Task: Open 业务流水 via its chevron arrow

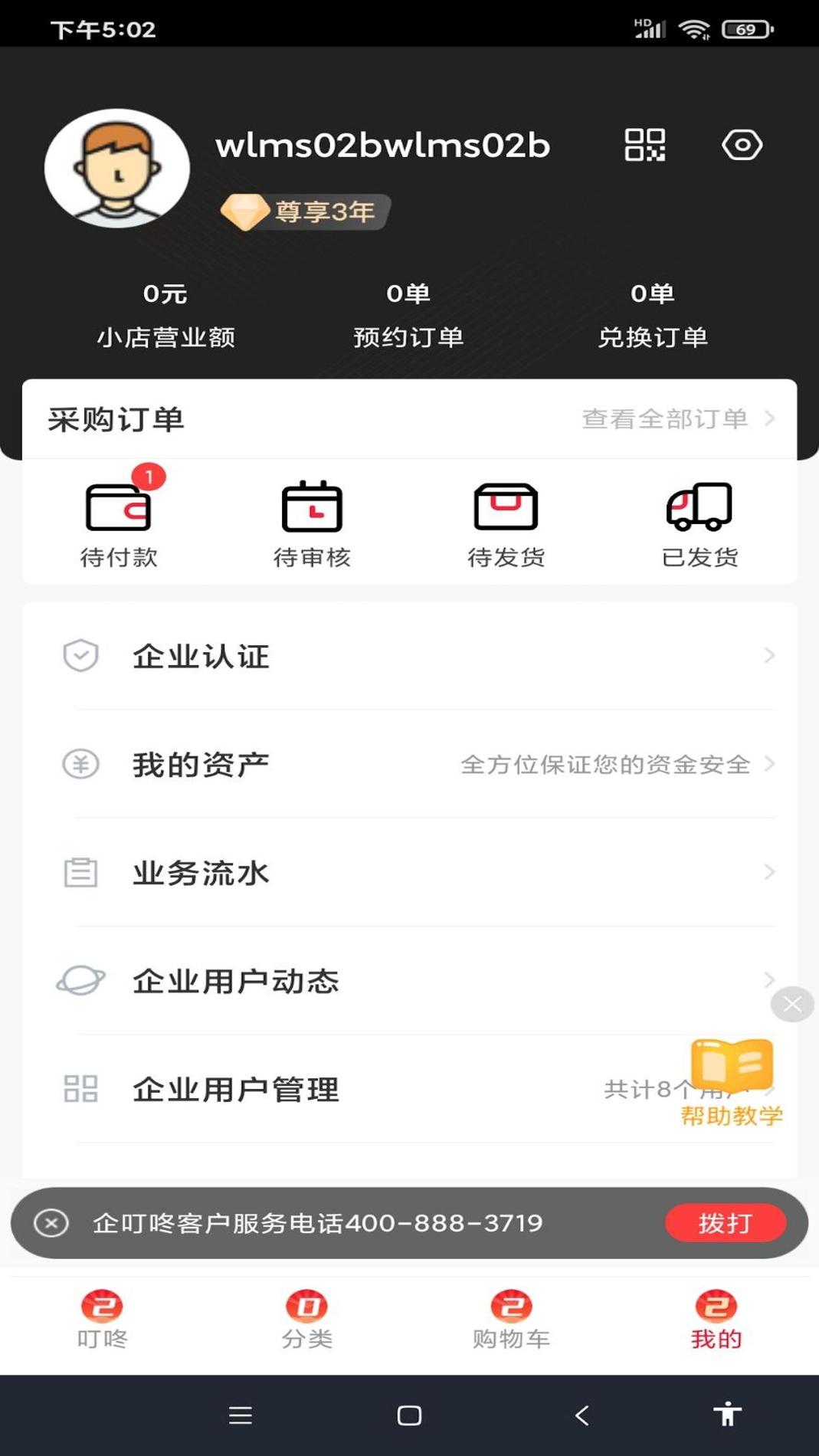Action: (x=771, y=873)
